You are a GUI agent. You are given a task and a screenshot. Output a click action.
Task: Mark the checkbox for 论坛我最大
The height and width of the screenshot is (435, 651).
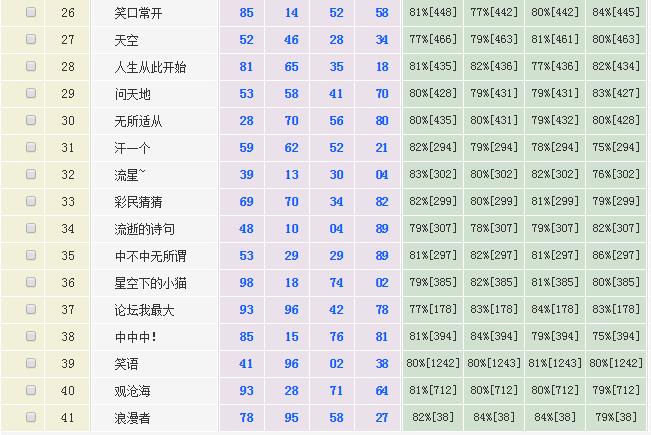click(x=31, y=309)
